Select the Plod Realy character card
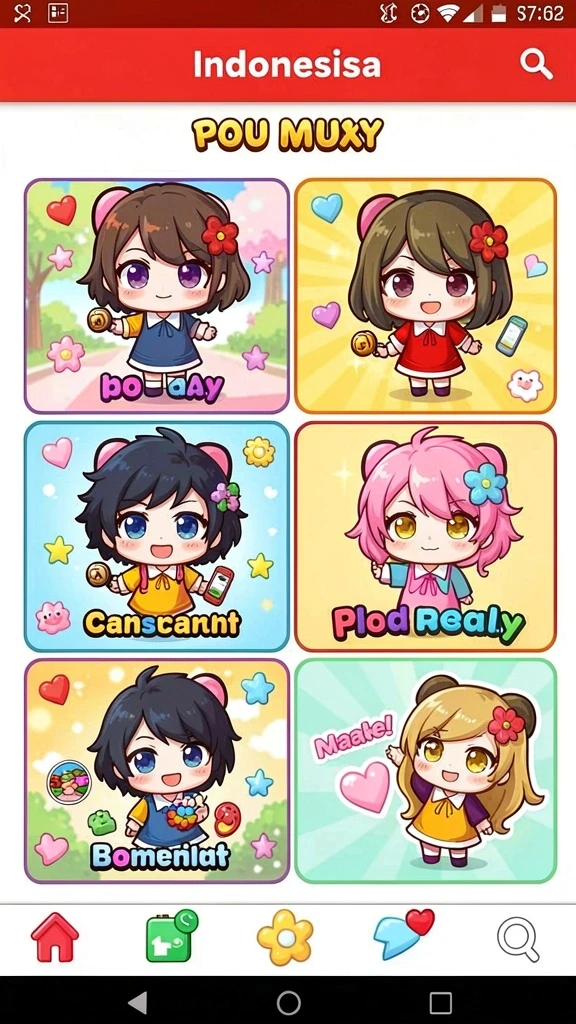This screenshot has width=576, height=1024. (426, 536)
